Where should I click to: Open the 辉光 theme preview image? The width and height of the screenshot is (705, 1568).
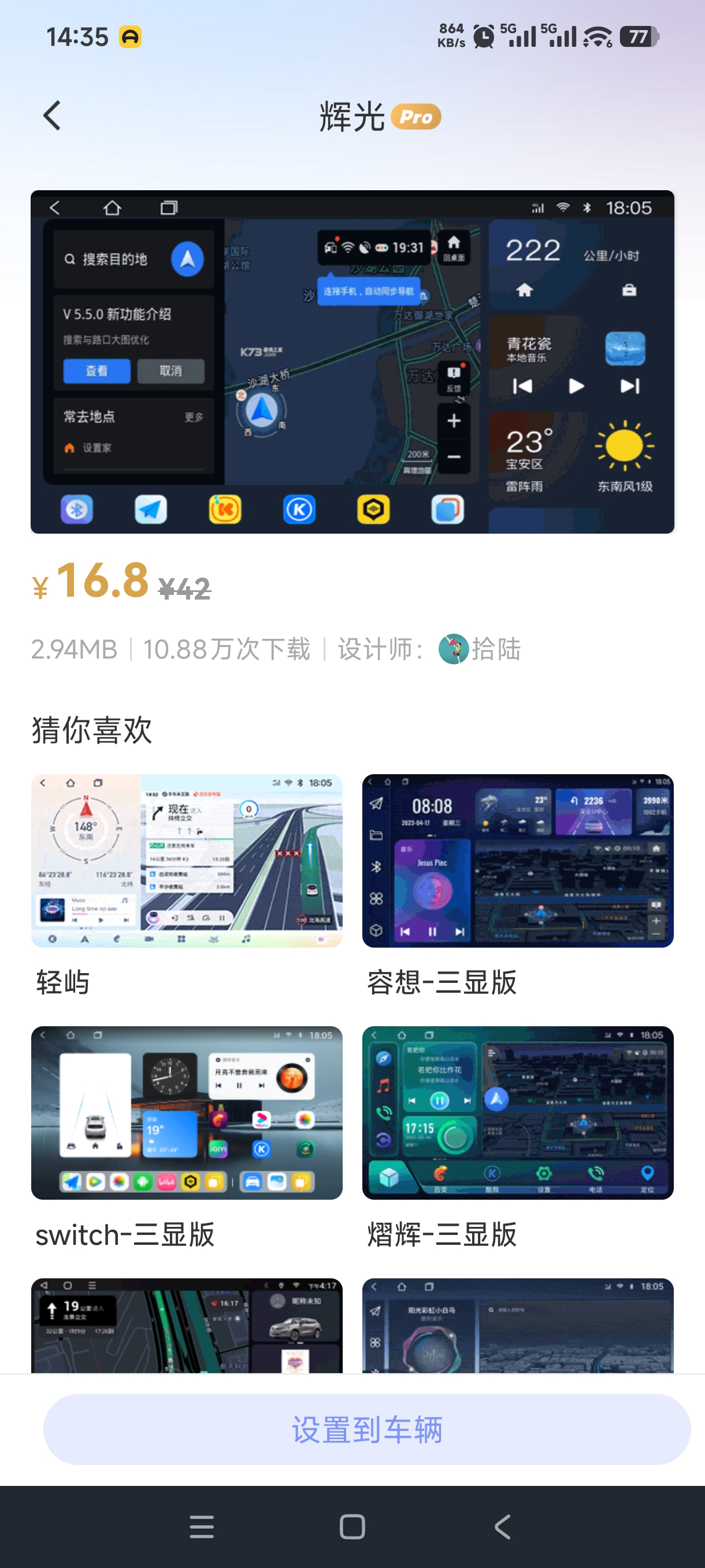(x=352, y=361)
